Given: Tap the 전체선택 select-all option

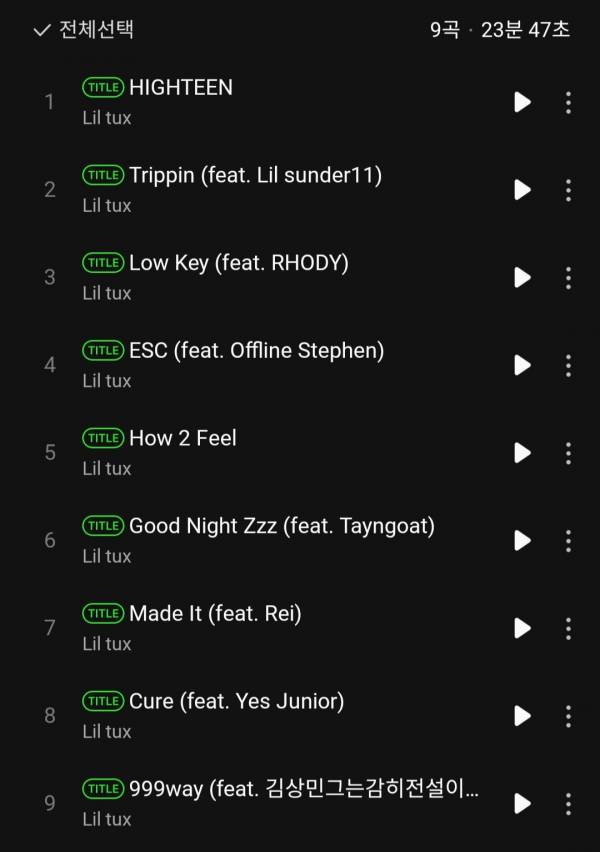Looking at the screenshot, I should 84,30.
